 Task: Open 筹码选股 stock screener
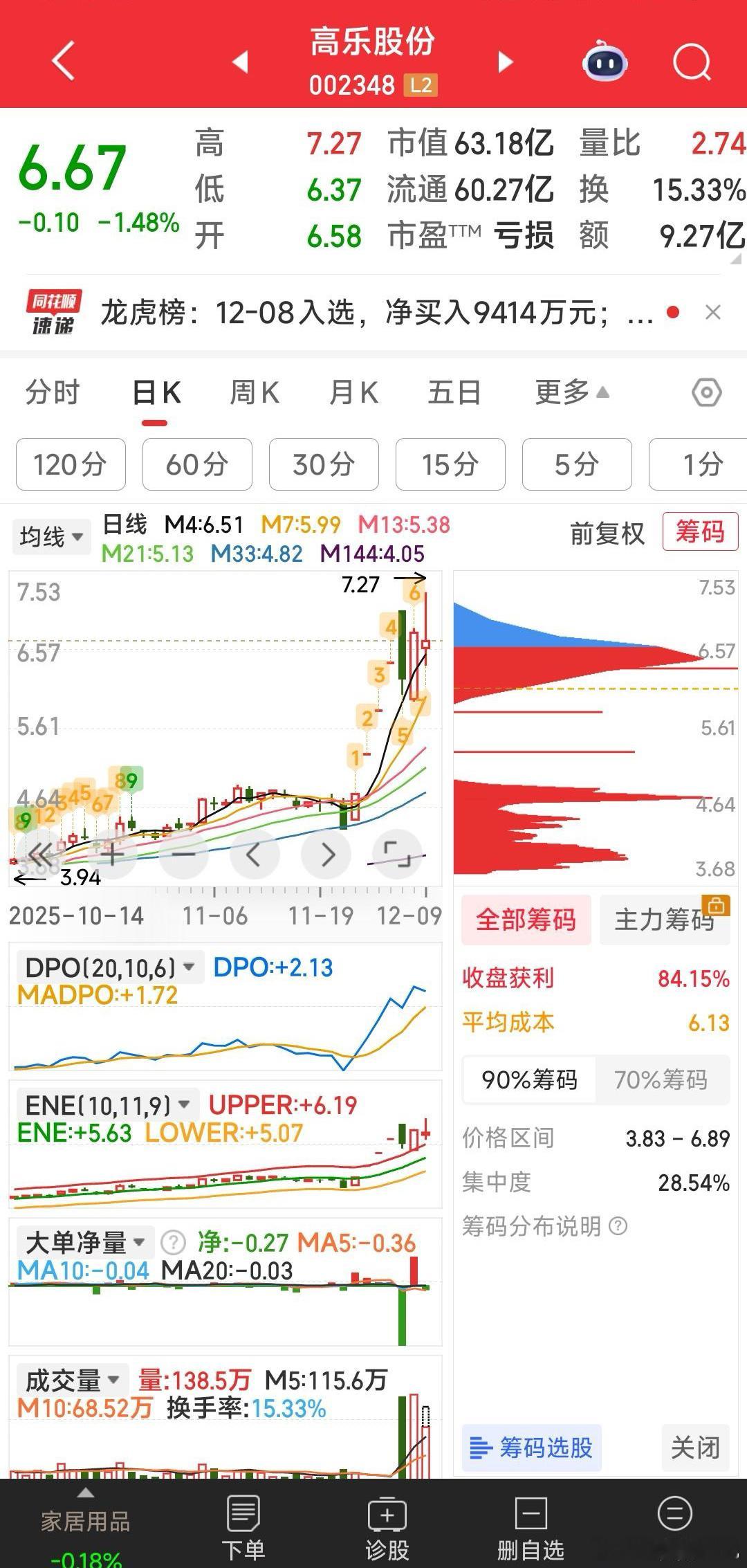pos(531,1448)
